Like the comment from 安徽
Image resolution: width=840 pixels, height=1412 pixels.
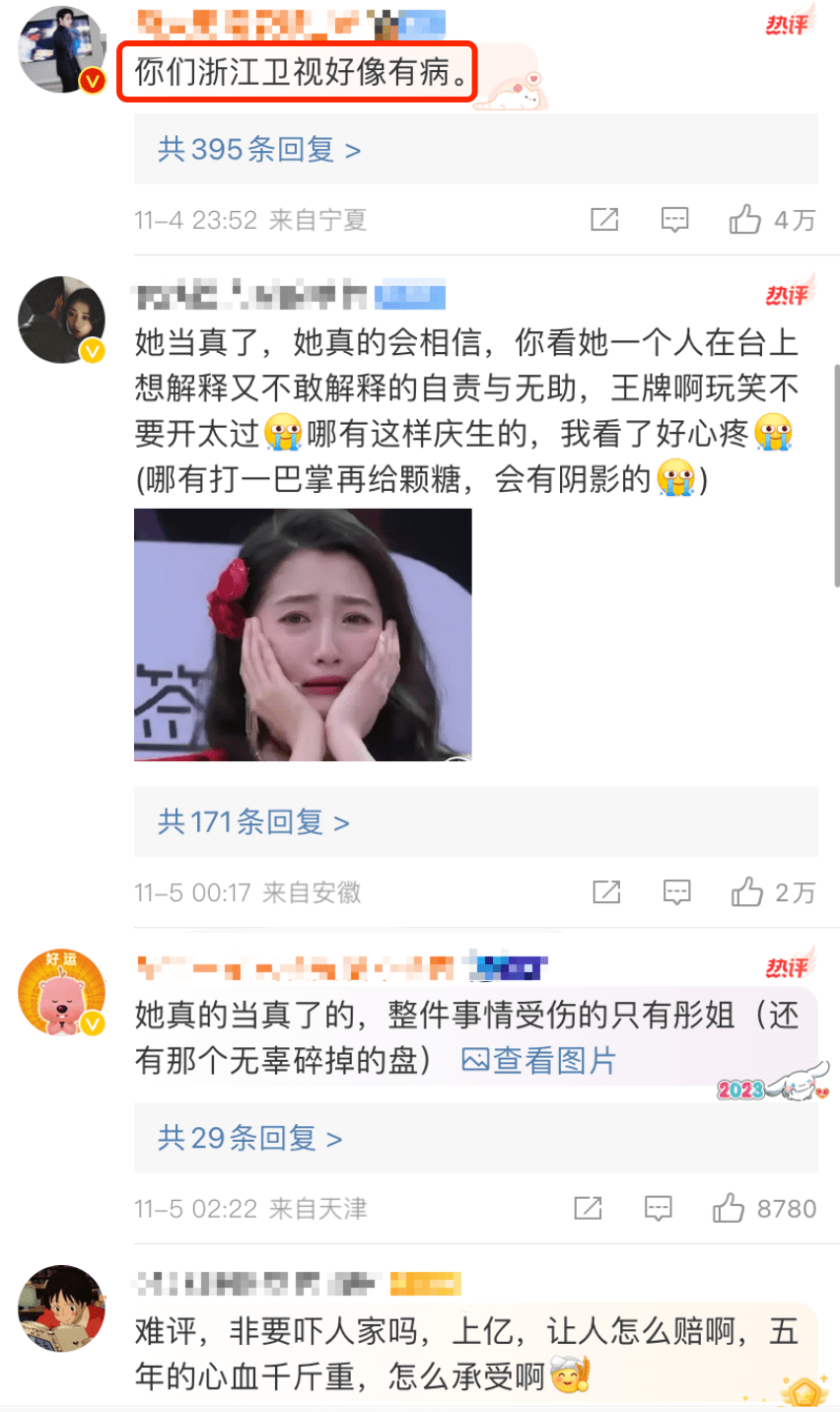point(747,893)
